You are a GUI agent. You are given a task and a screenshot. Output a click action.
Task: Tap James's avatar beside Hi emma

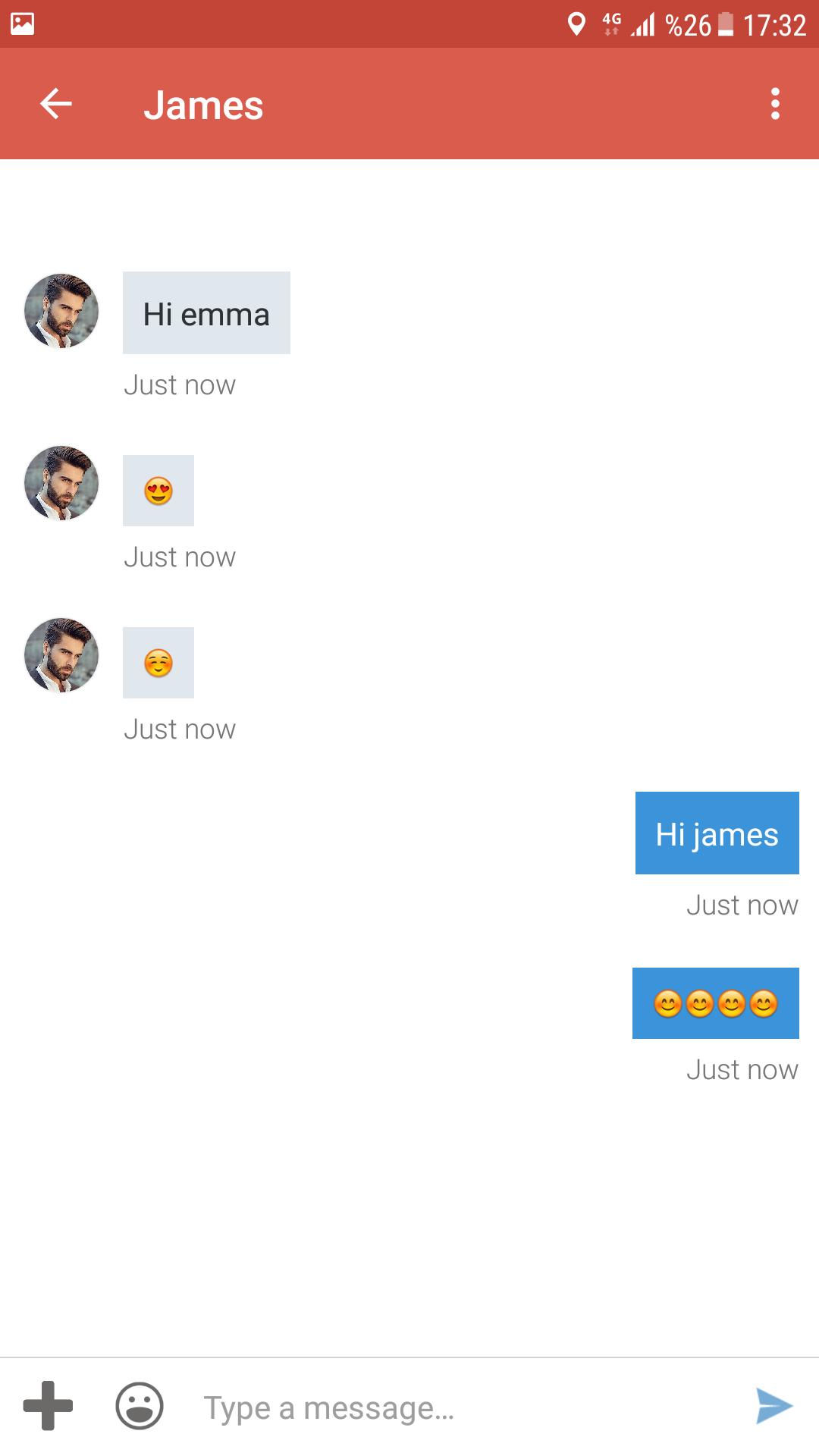coord(61,311)
